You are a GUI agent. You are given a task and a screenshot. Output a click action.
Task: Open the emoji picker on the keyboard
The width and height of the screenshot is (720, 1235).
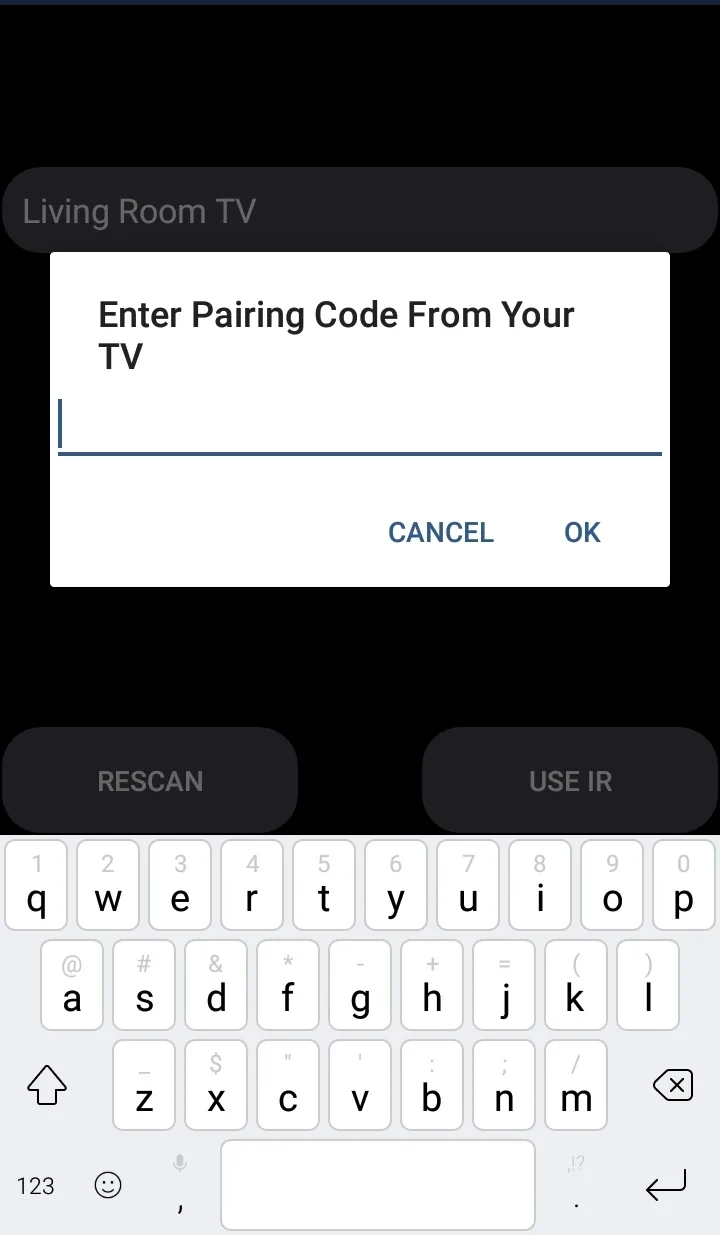[x=108, y=1185]
